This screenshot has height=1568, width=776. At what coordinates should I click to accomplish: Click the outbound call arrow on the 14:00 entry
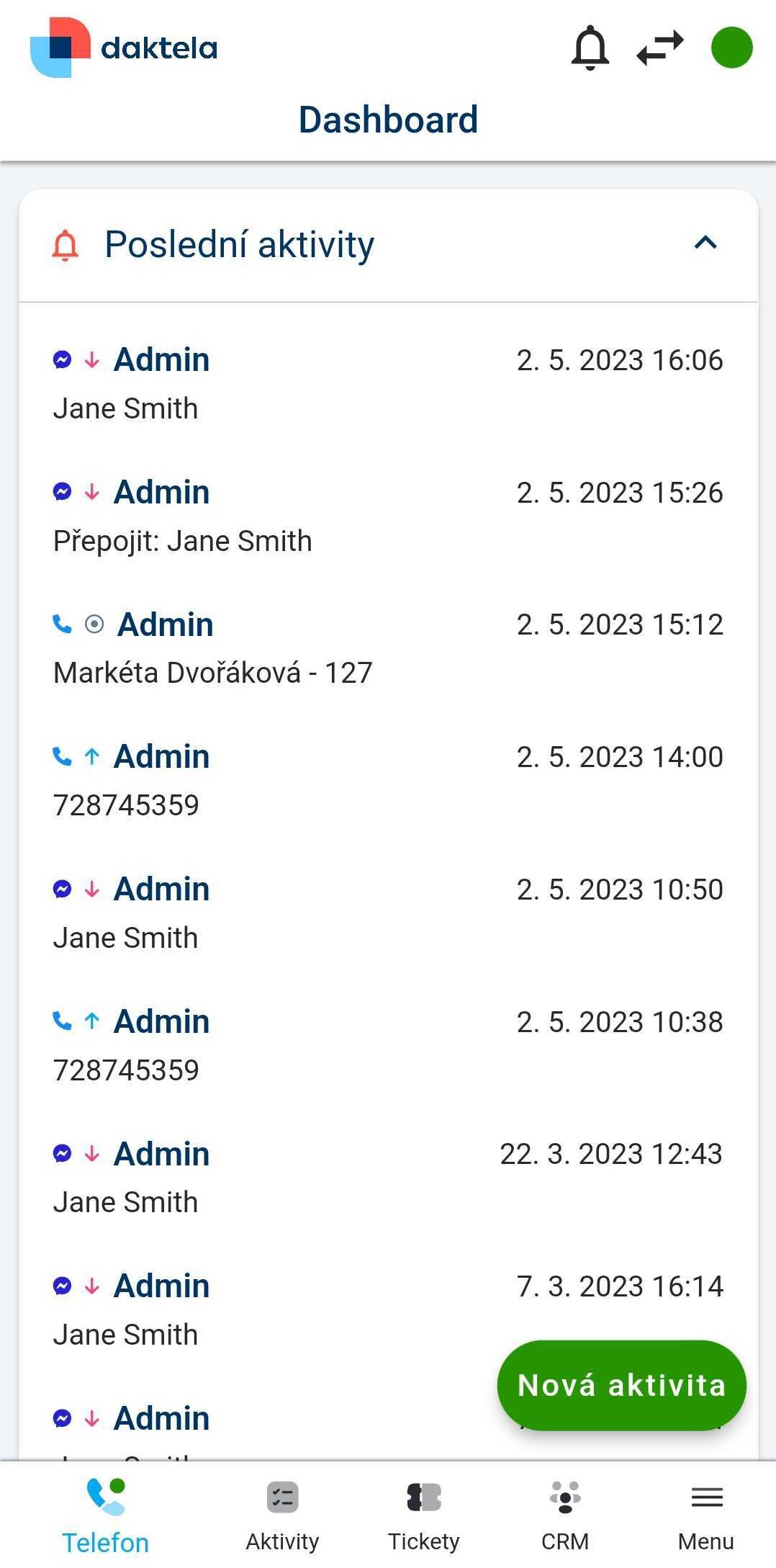point(91,756)
